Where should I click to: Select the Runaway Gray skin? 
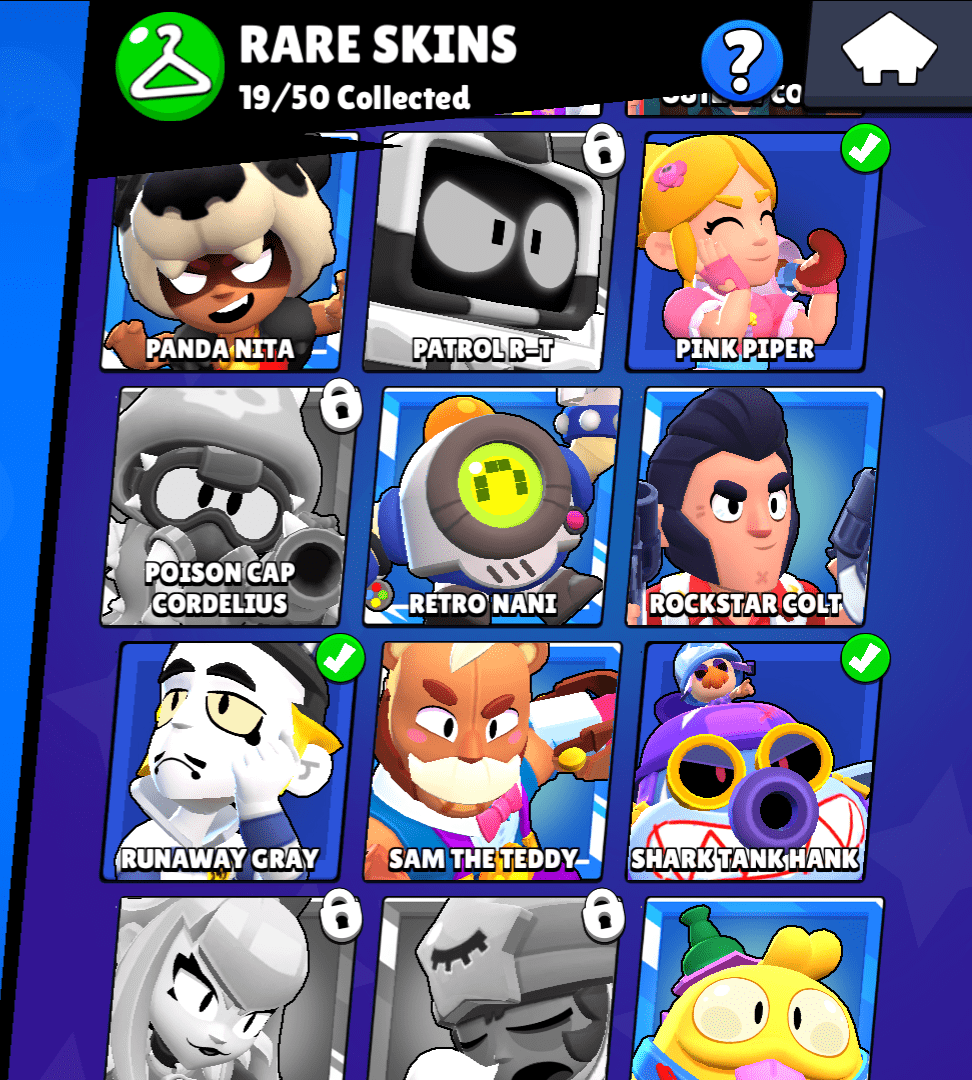[x=228, y=760]
